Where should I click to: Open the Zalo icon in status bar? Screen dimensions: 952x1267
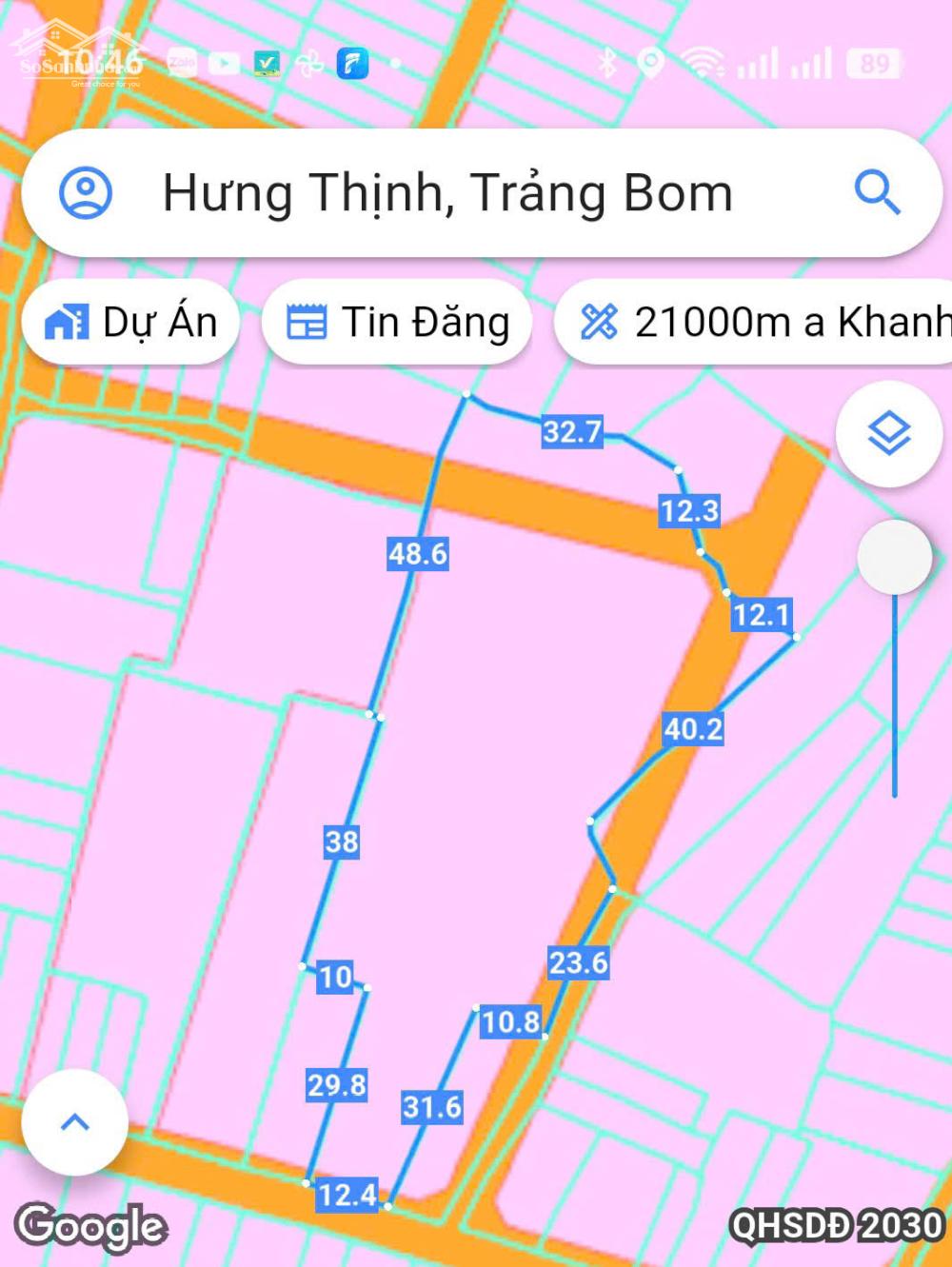181,64
